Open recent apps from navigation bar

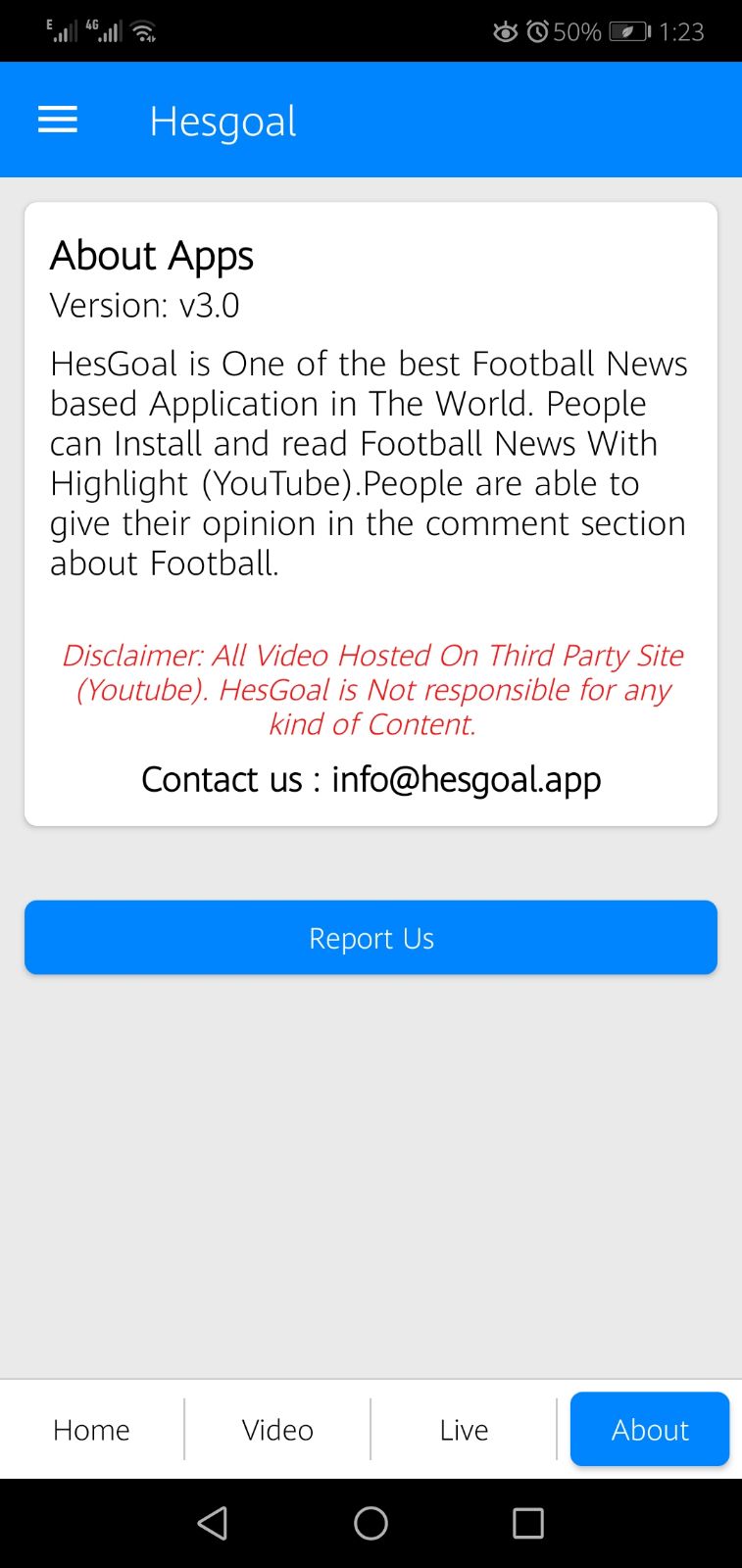pos(527,1523)
